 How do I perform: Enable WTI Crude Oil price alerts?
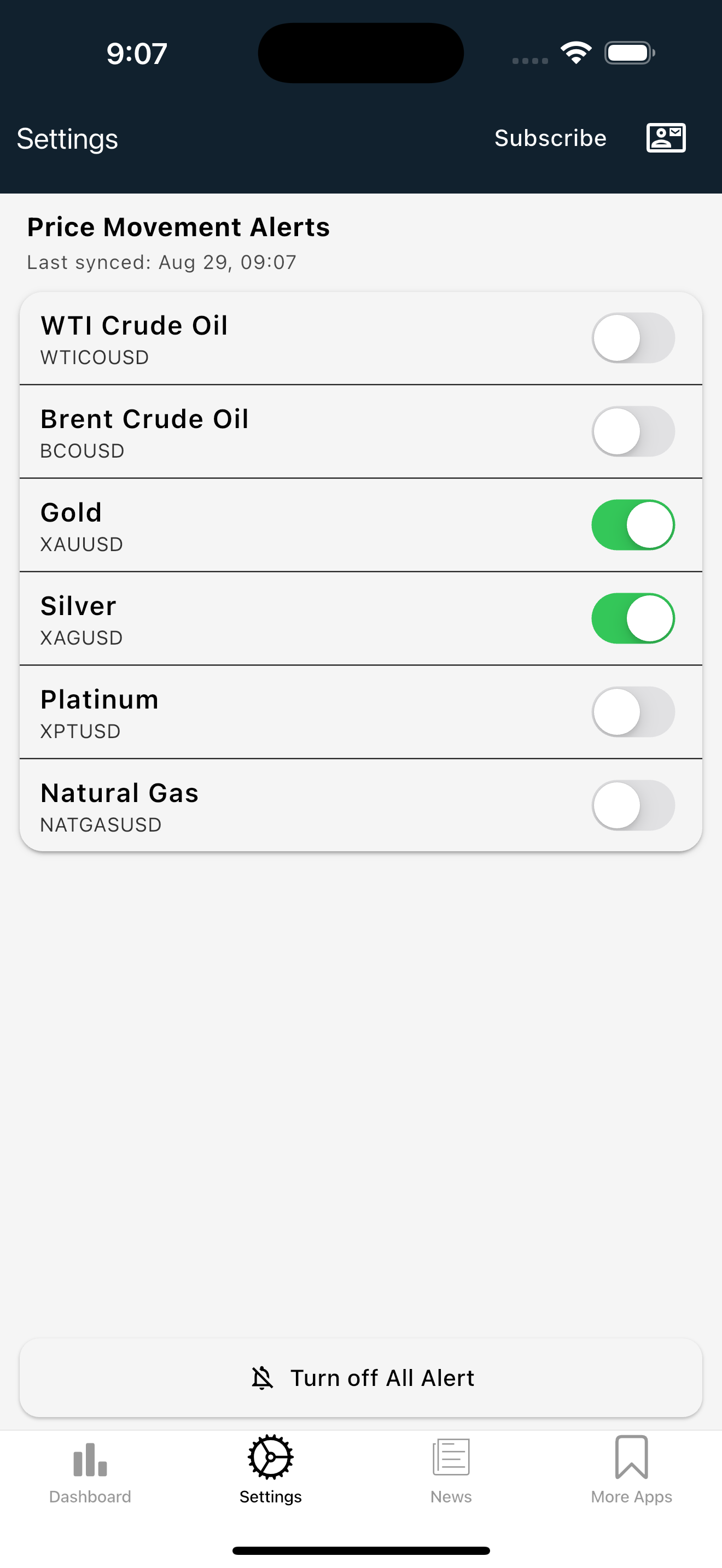point(632,338)
